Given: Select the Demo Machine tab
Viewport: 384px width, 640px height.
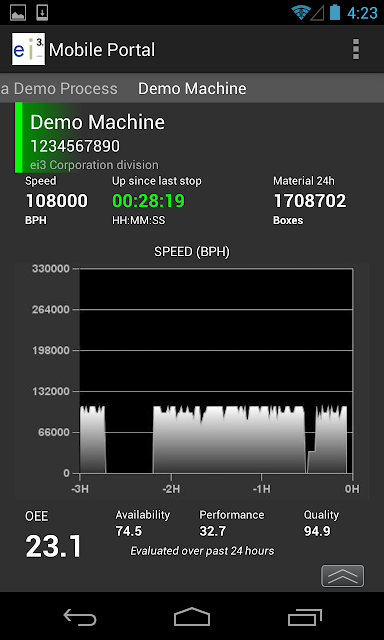Looking at the screenshot, I should (x=192, y=89).
